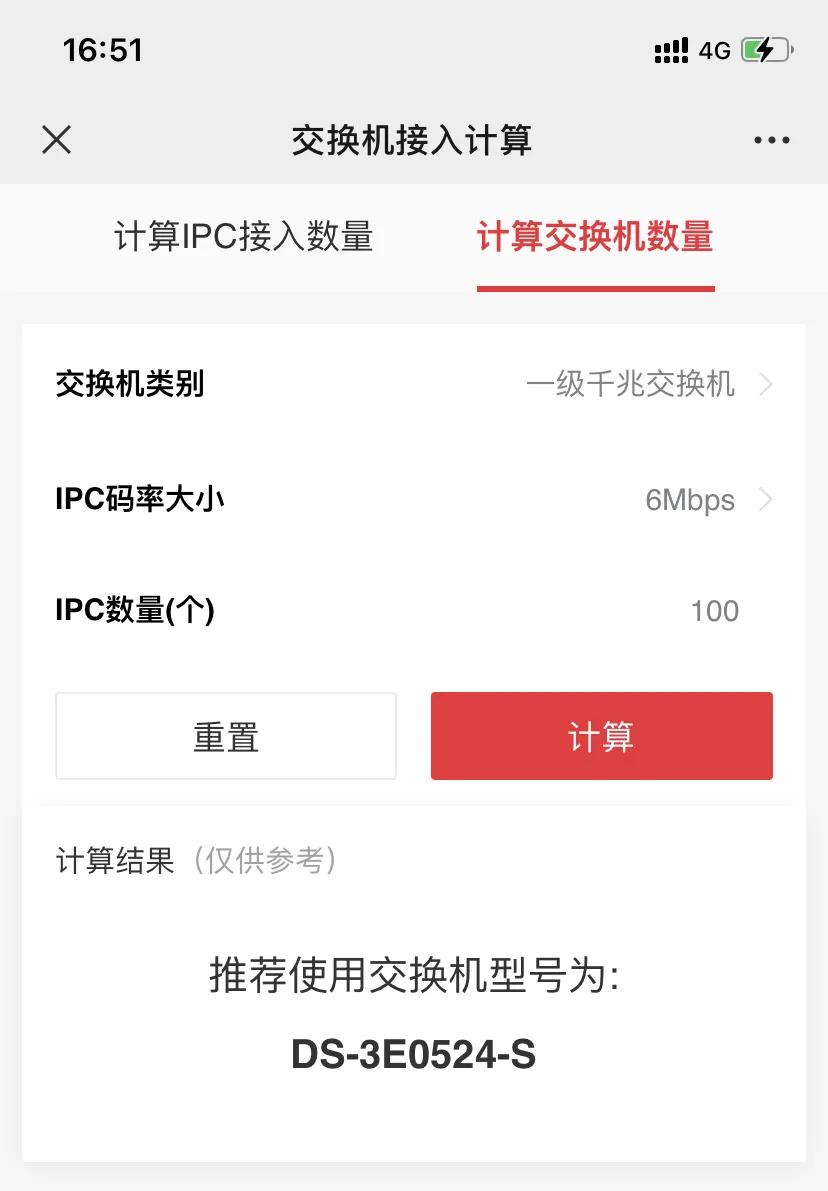This screenshot has height=1191, width=828.
Task: Click the chevron next to 一级千兆交换机
Action: (766, 384)
